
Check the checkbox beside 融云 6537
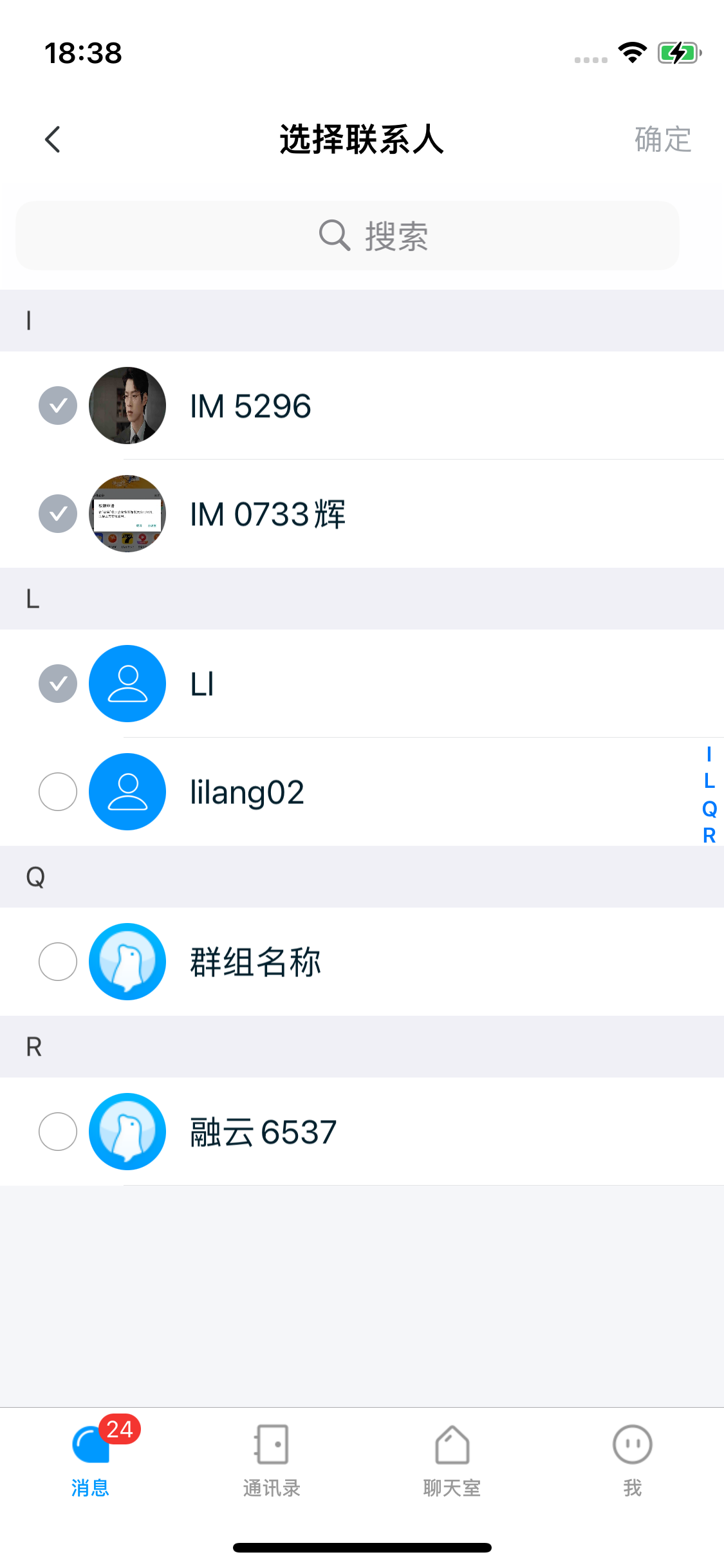57,1131
